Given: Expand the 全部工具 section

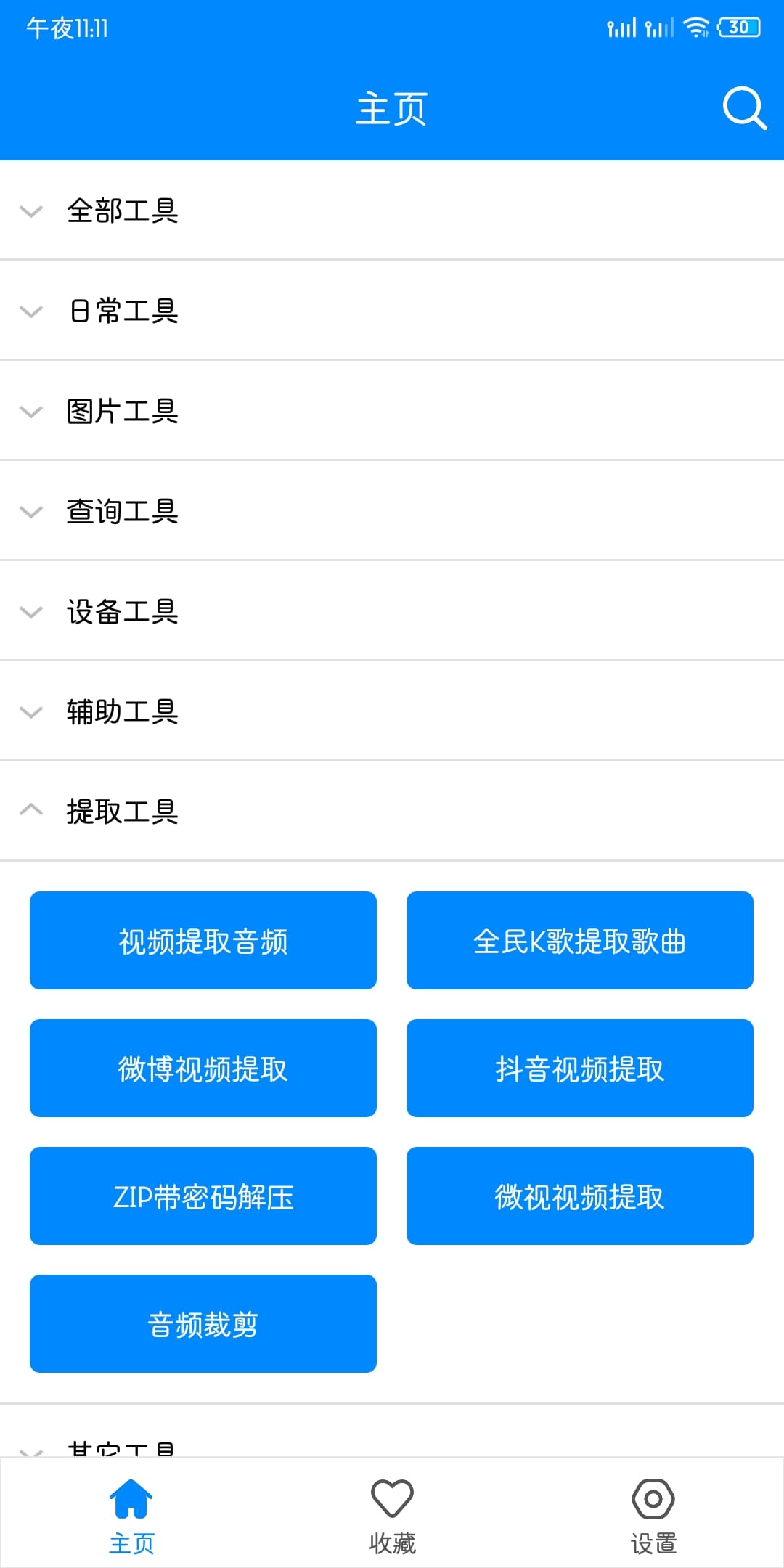Looking at the screenshot, I should click(392, 211).
